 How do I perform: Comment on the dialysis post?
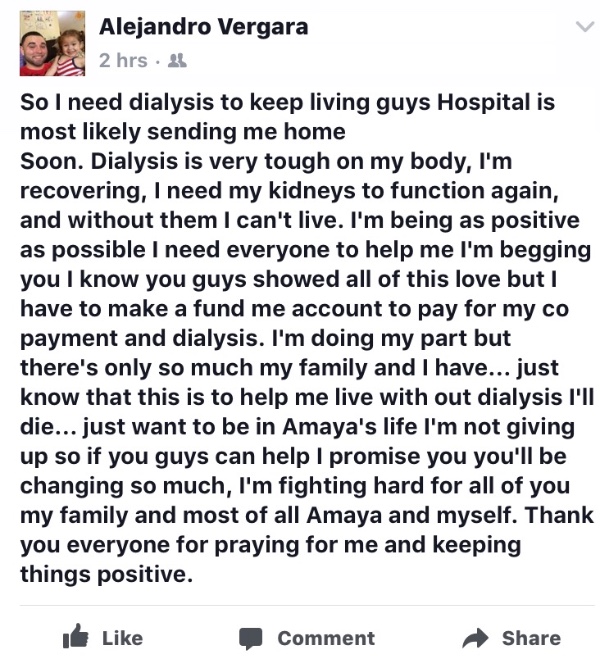(307, 638)
